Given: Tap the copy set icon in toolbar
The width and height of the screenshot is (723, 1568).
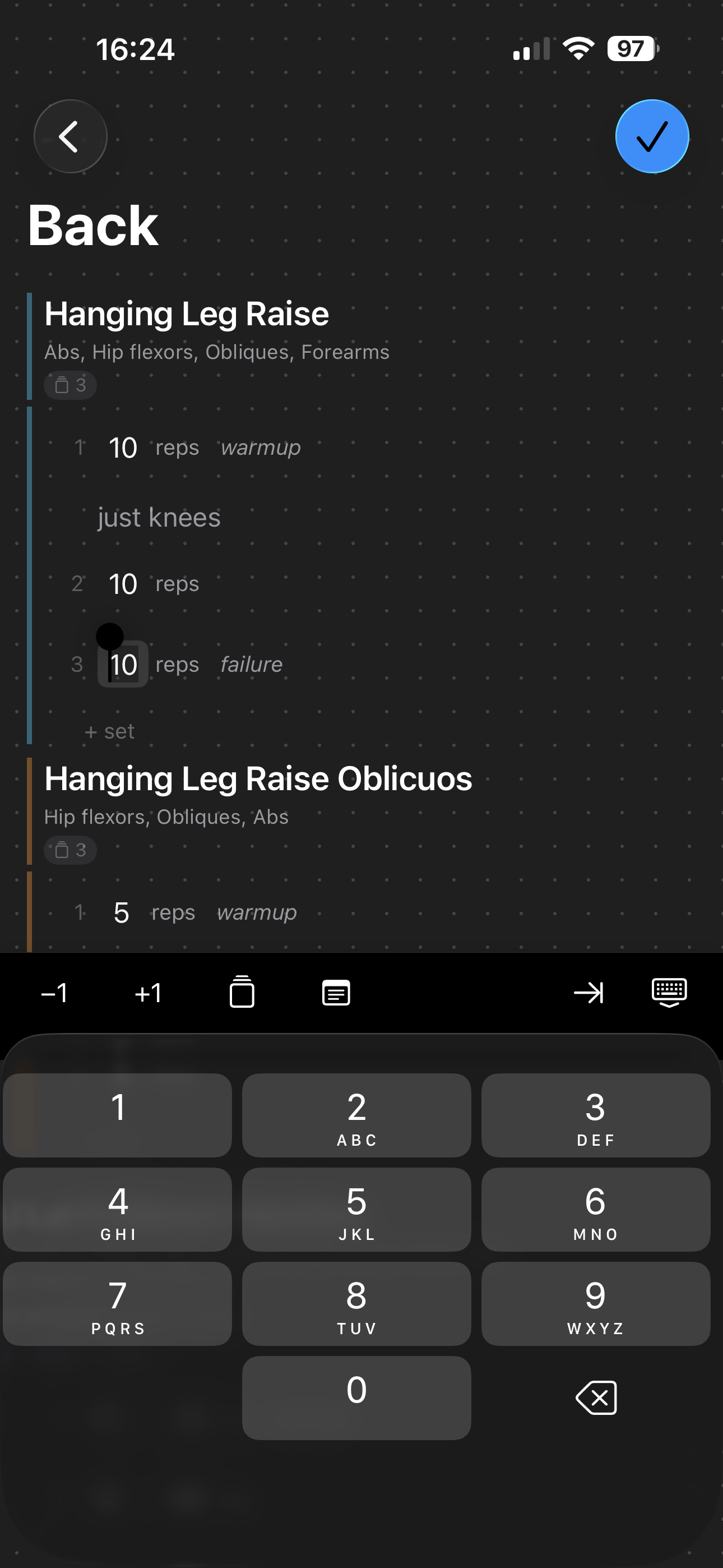Looking at the screenshot, I should point(242,992).
